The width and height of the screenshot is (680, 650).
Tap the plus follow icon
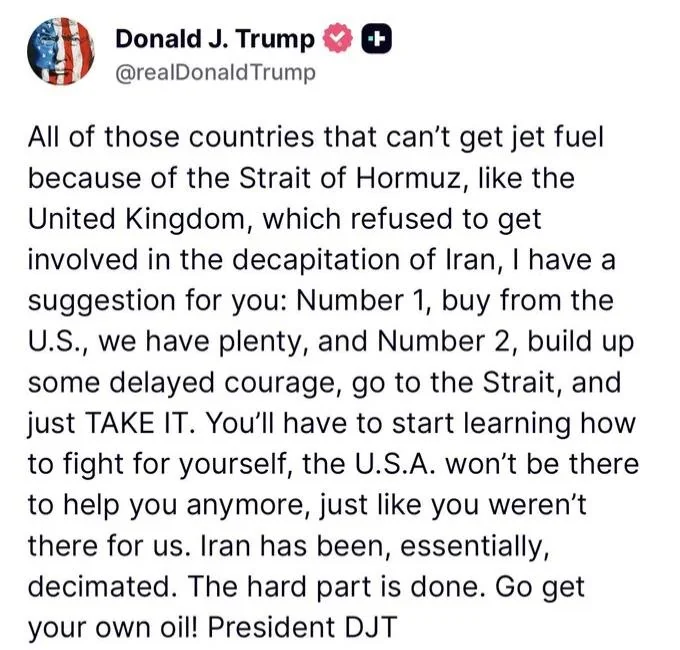point(376,39)
